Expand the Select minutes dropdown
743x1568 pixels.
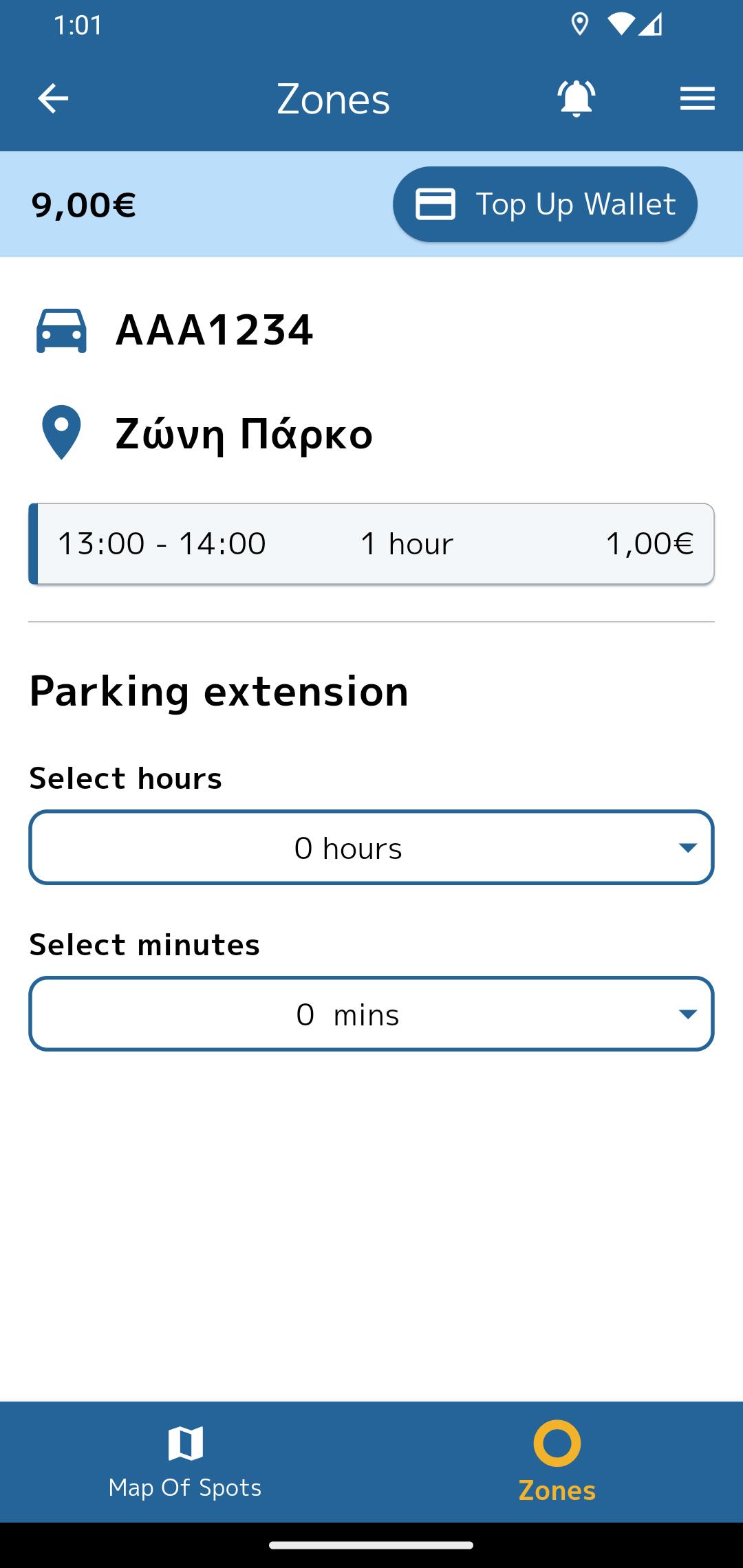point(371,1014)
